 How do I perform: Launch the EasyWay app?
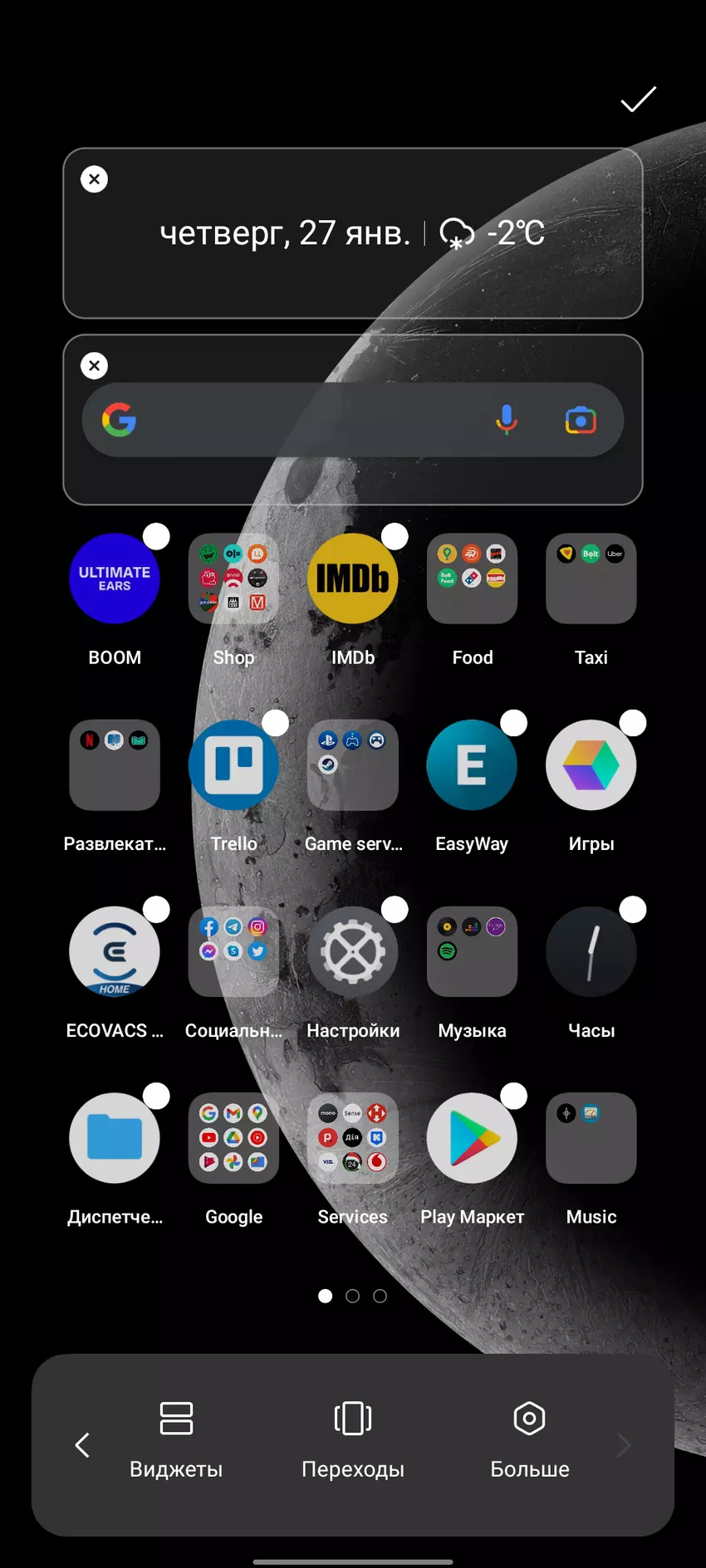click(472, 764)
